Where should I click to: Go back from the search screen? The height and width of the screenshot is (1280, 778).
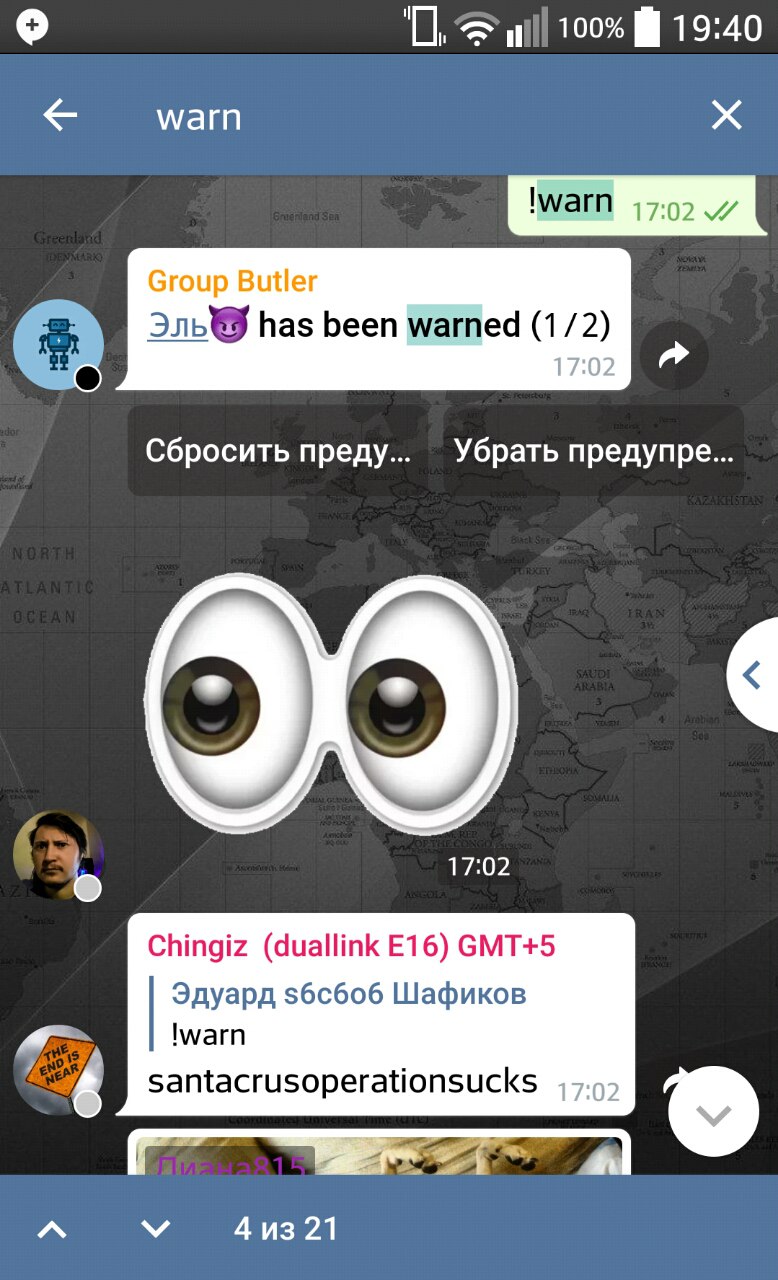(60, 116)
